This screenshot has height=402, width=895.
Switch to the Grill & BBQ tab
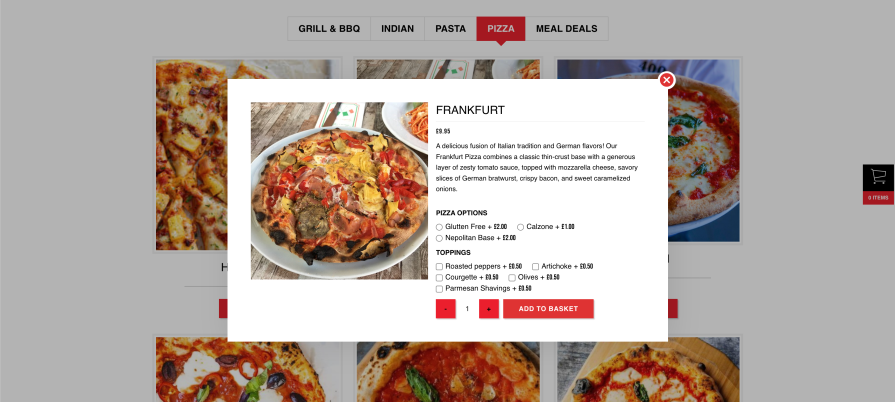[329, 29]
